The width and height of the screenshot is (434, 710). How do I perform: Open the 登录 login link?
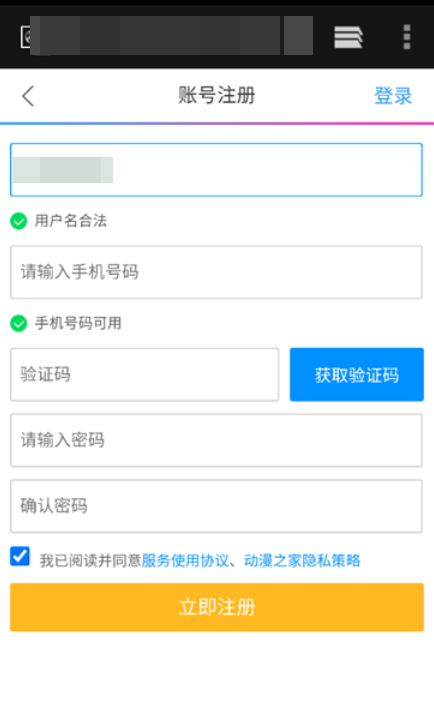pos(393,96)
